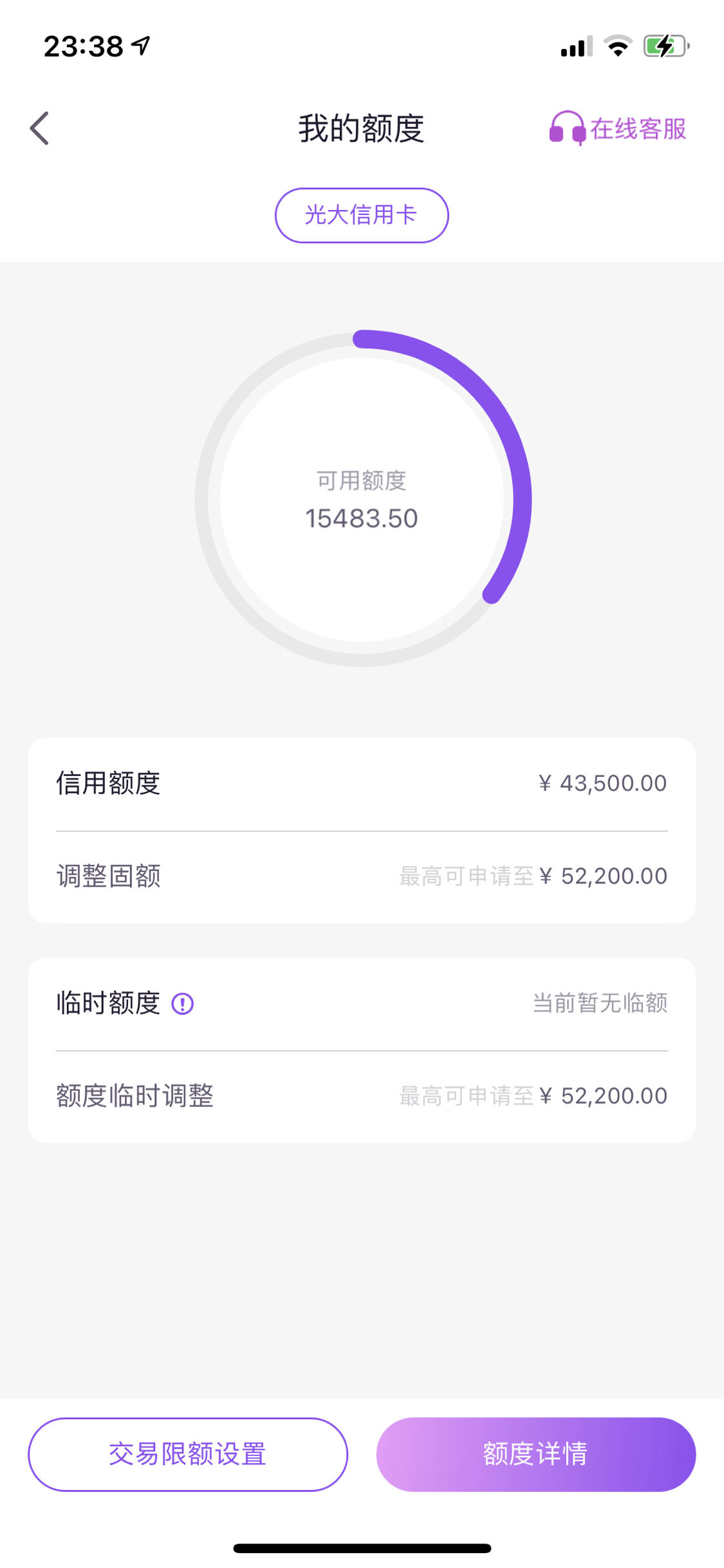
Task: Tap the 光大信用卡 card selector chip
Action: point(362,215)
